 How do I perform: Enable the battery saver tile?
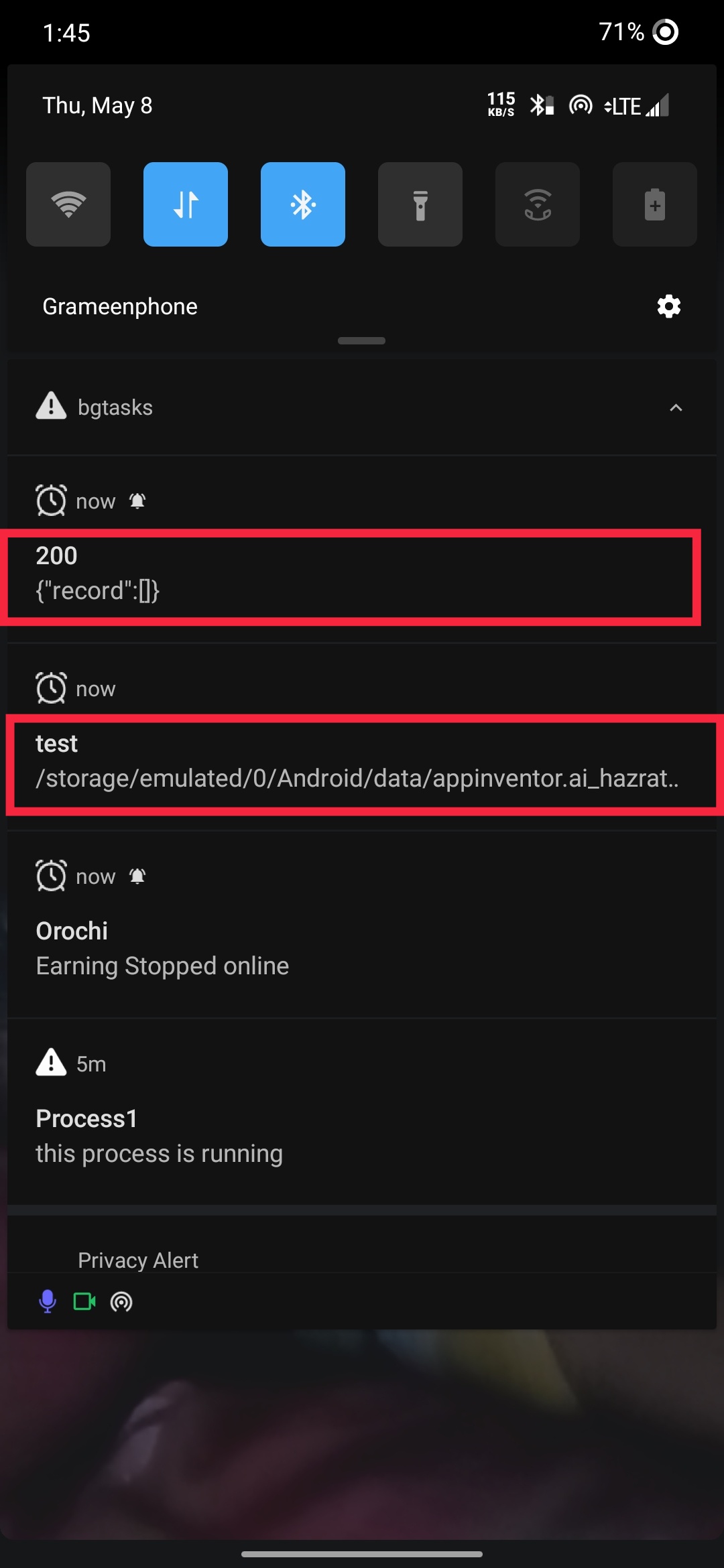point(655,204)
